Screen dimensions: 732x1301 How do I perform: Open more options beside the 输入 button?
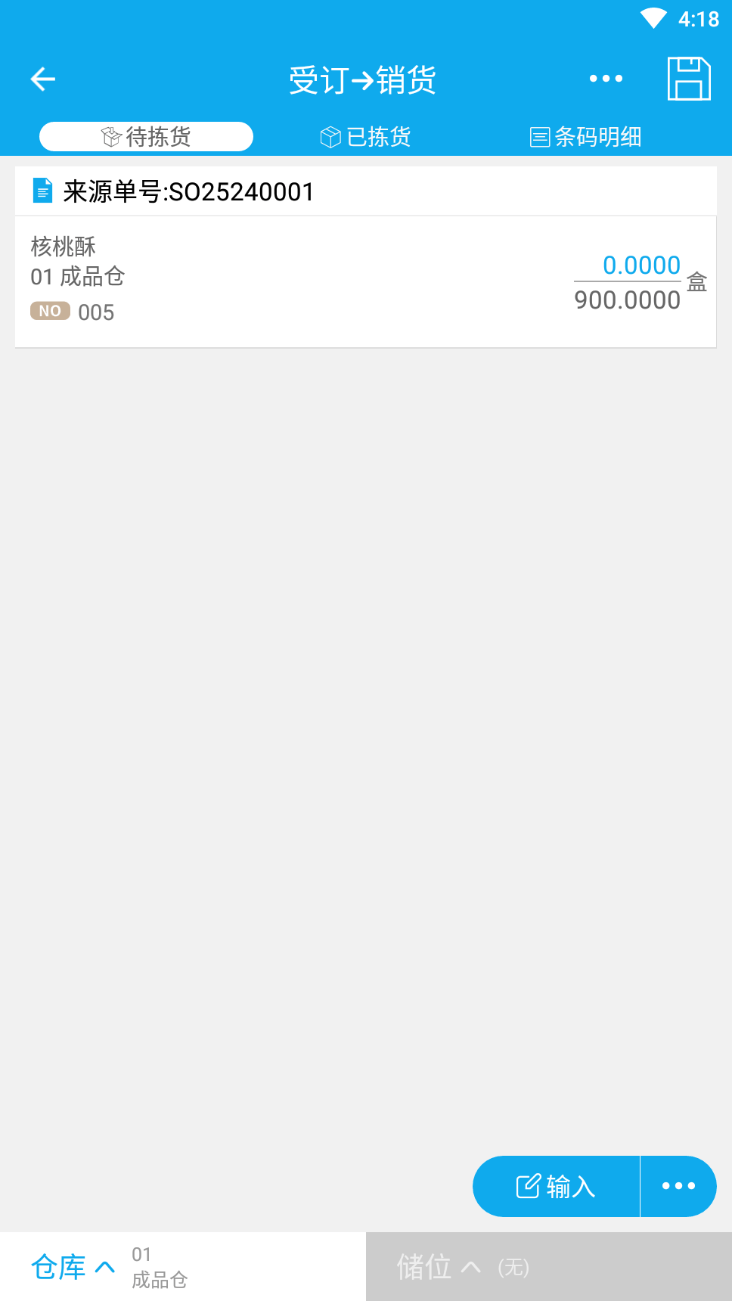tap(679, 1187)
